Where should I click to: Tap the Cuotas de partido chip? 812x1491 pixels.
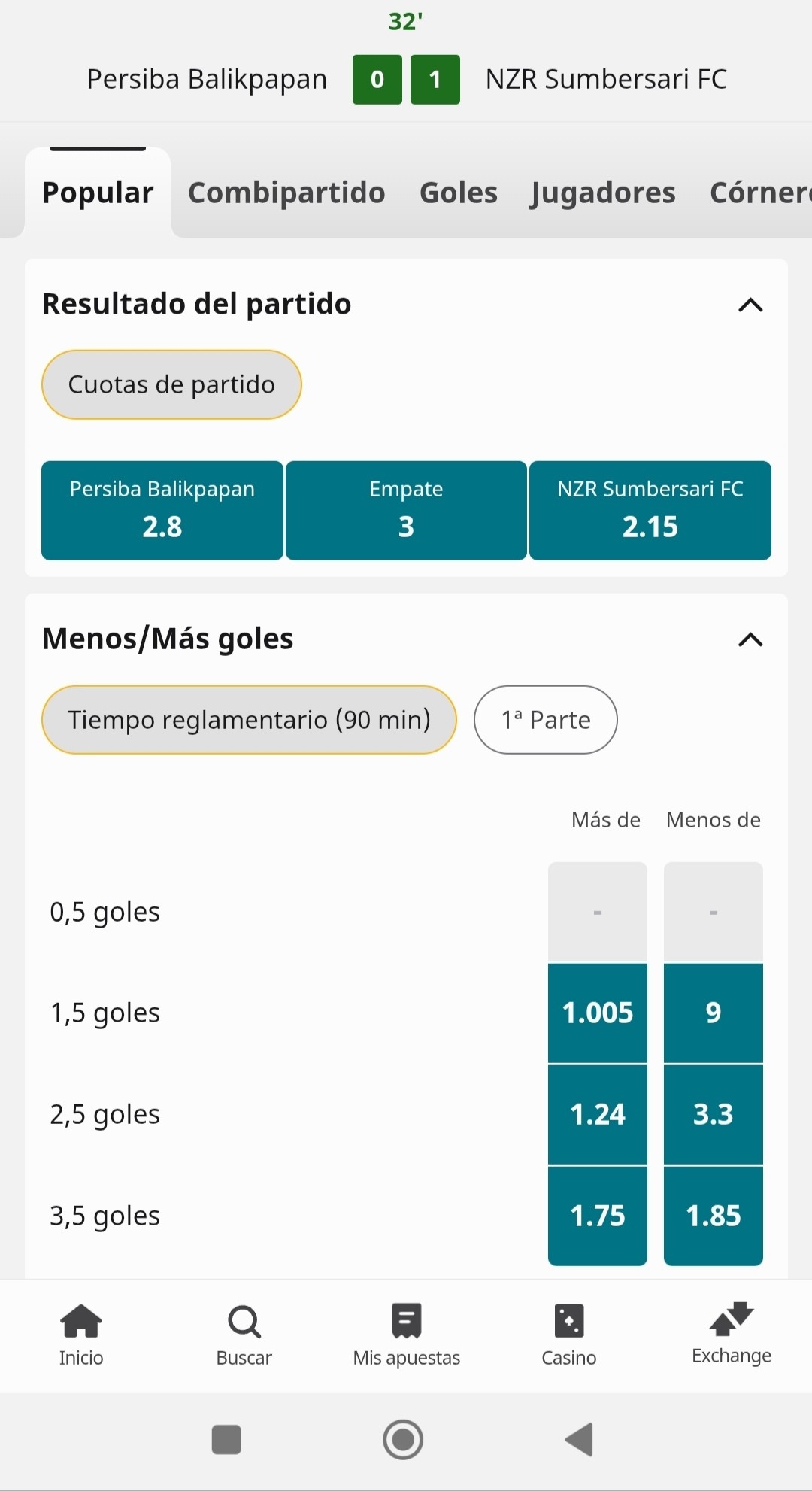[x=171, y=384]
